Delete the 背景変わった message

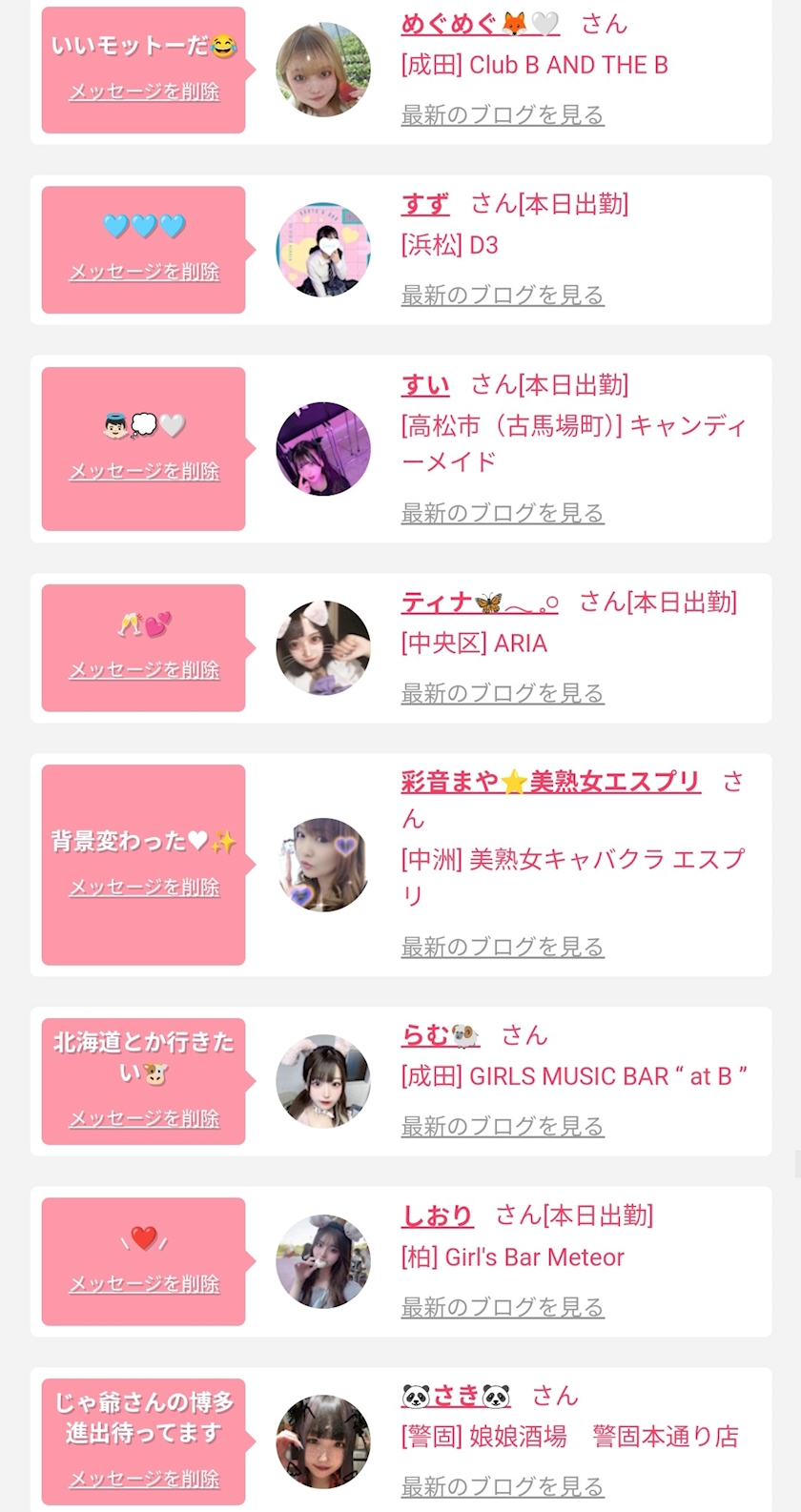tap(144, 887)
